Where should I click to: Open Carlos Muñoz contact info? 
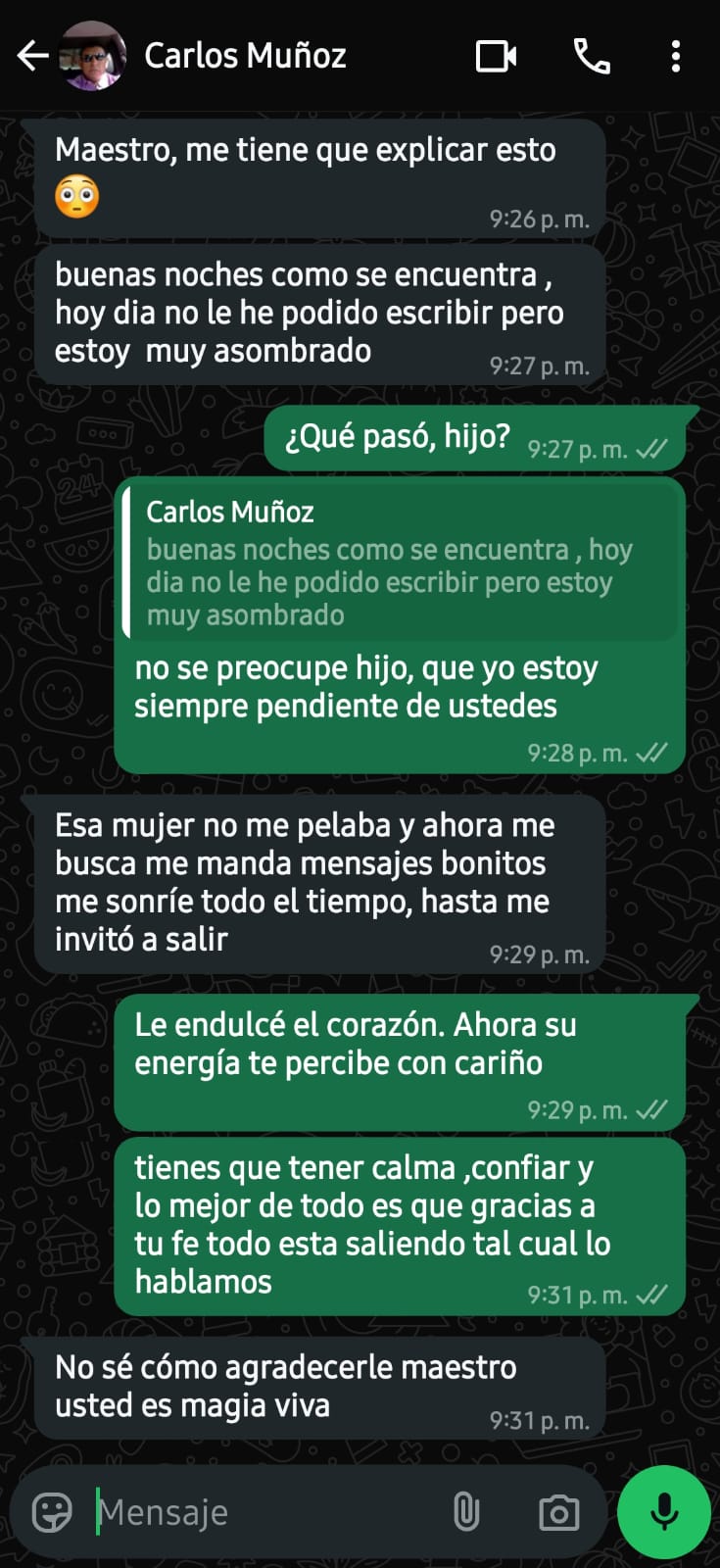click(x=245, y=56)
